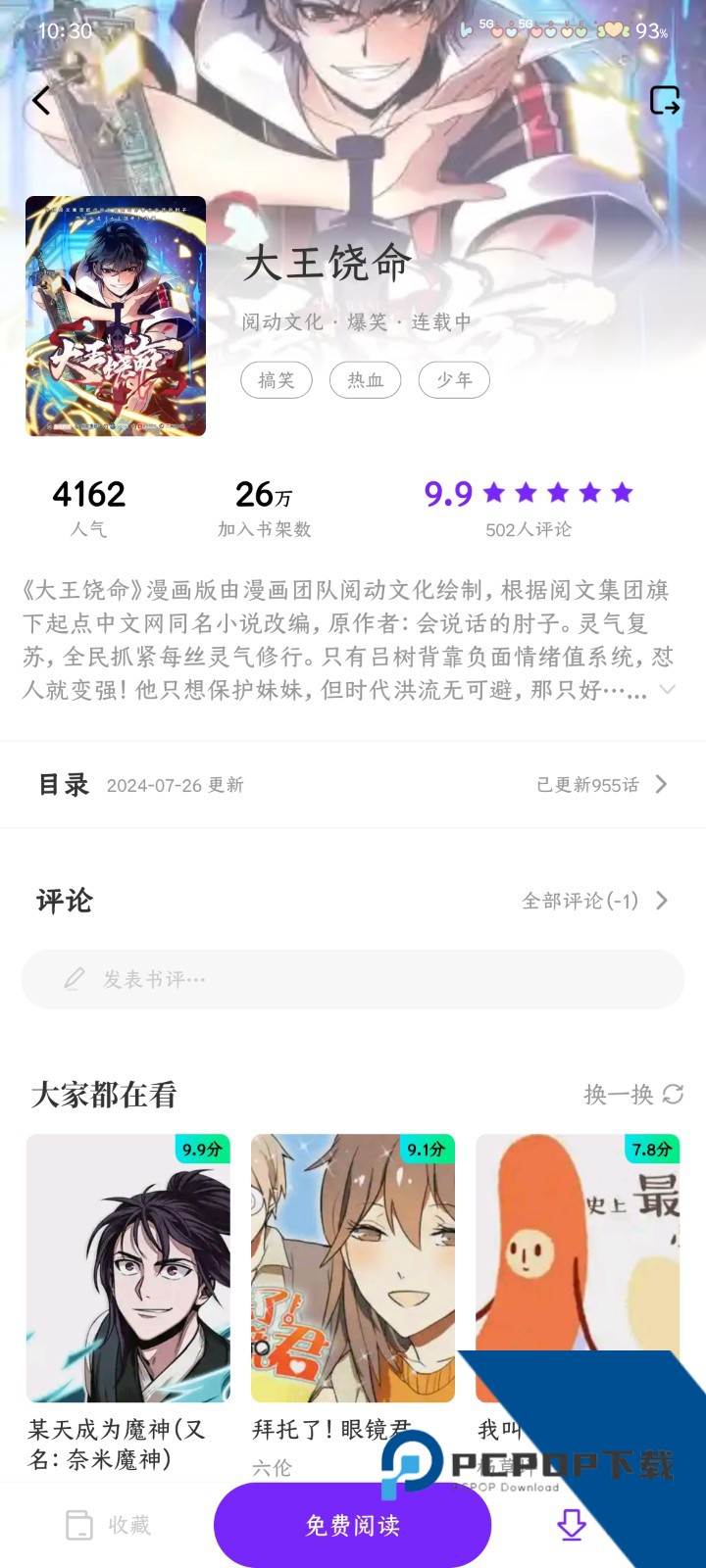Viewport: 706px width, 1568px height.
Task: Expand the full comic description
Action: (x=668, y=690)
